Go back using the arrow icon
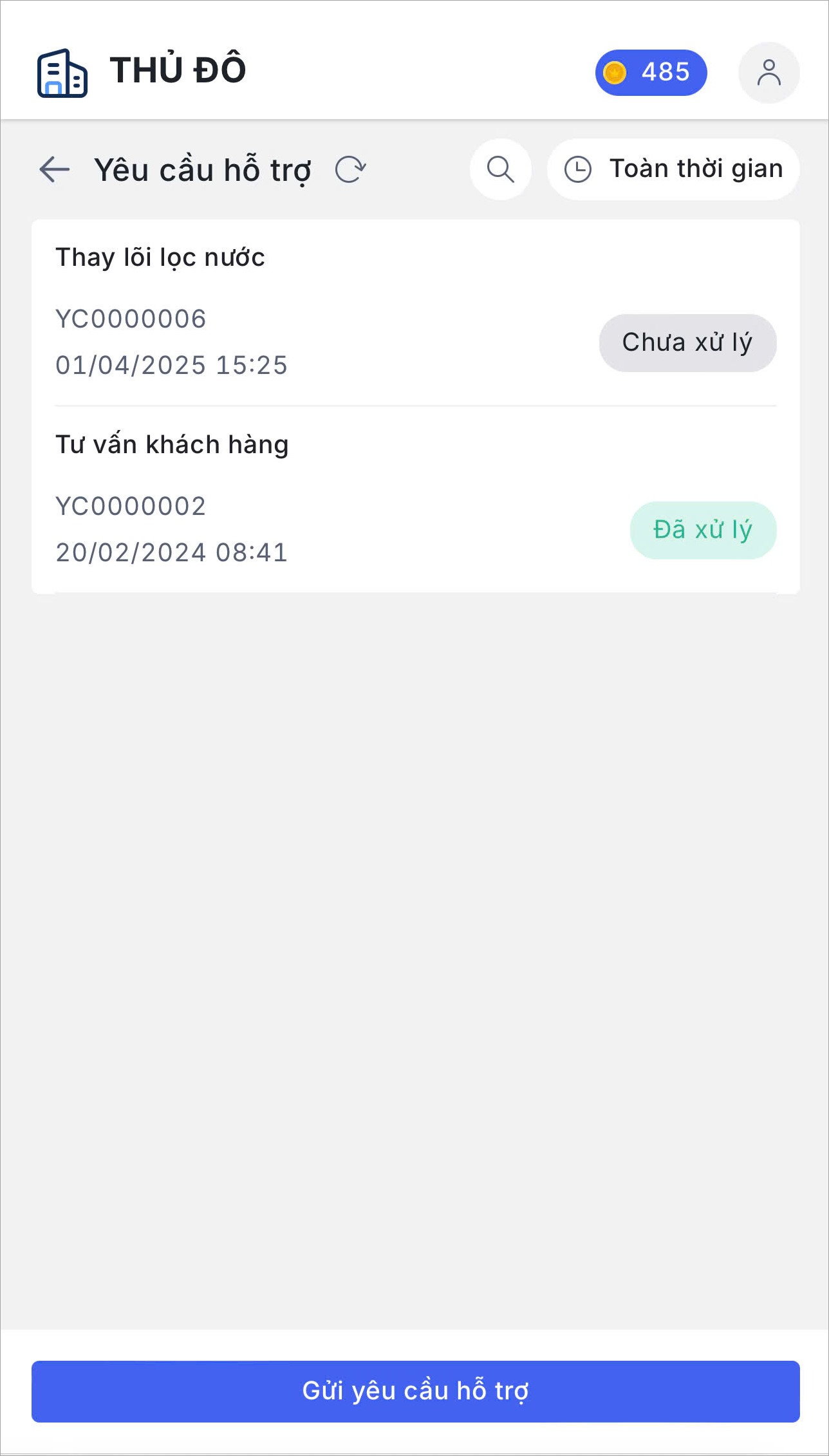This screenshot has width=829, height=1456. click(55, 170)
